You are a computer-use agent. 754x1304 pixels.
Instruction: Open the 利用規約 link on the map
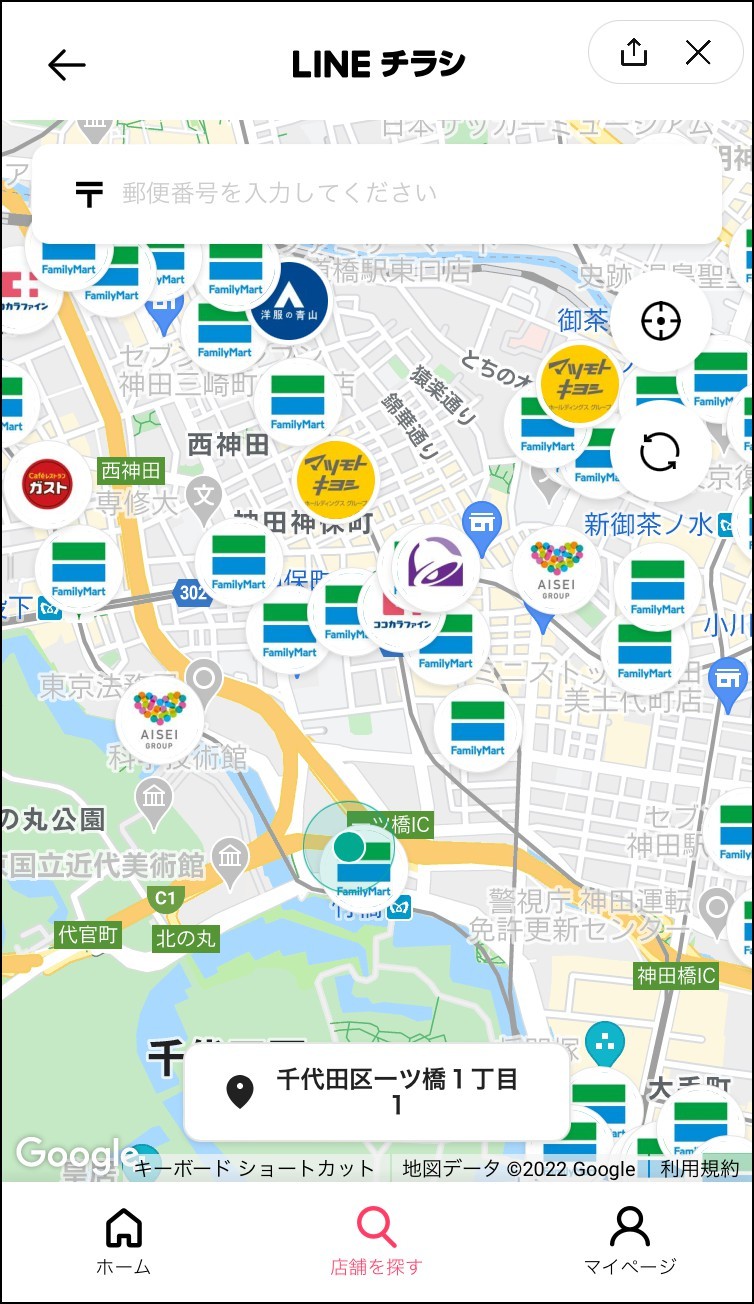click(x=700, y=1168)
